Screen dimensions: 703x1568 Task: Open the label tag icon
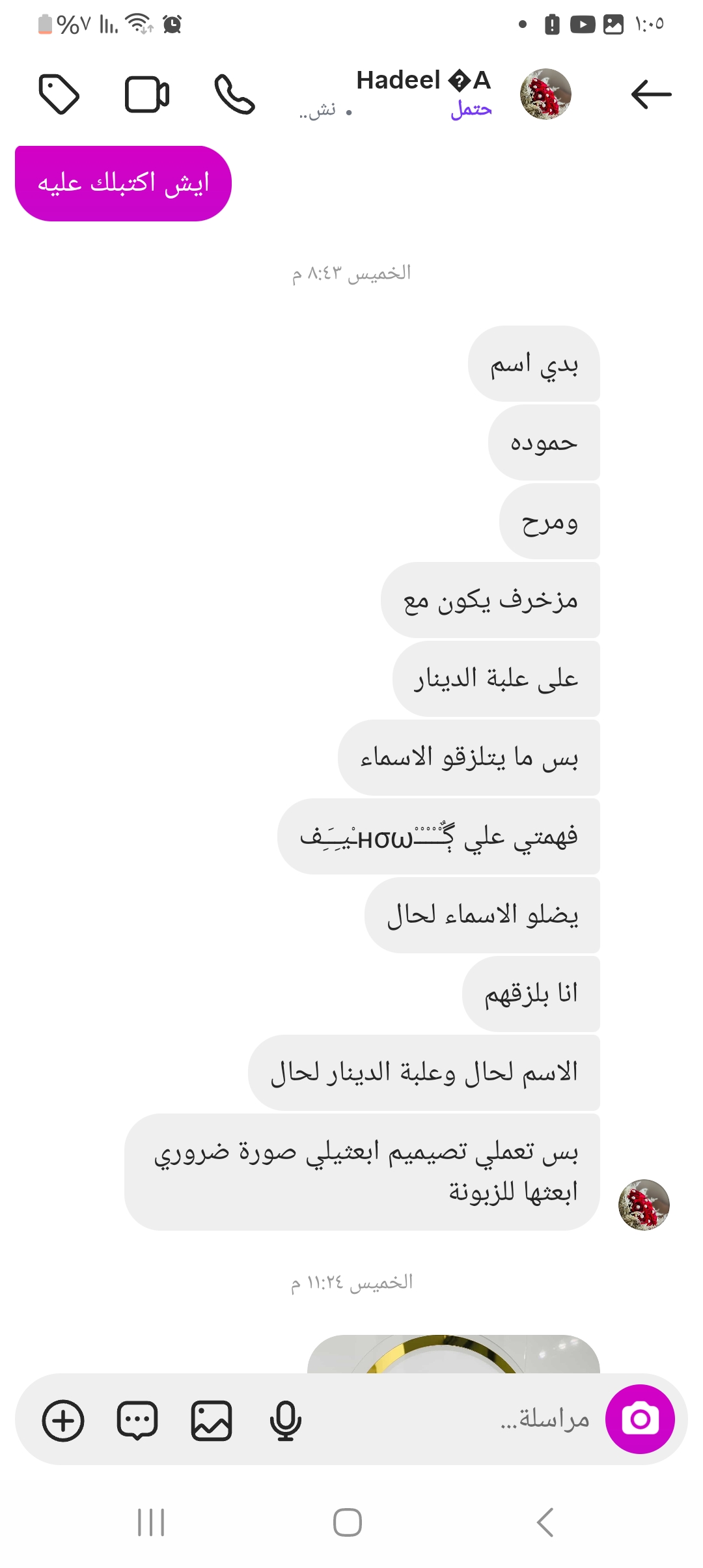59,94
